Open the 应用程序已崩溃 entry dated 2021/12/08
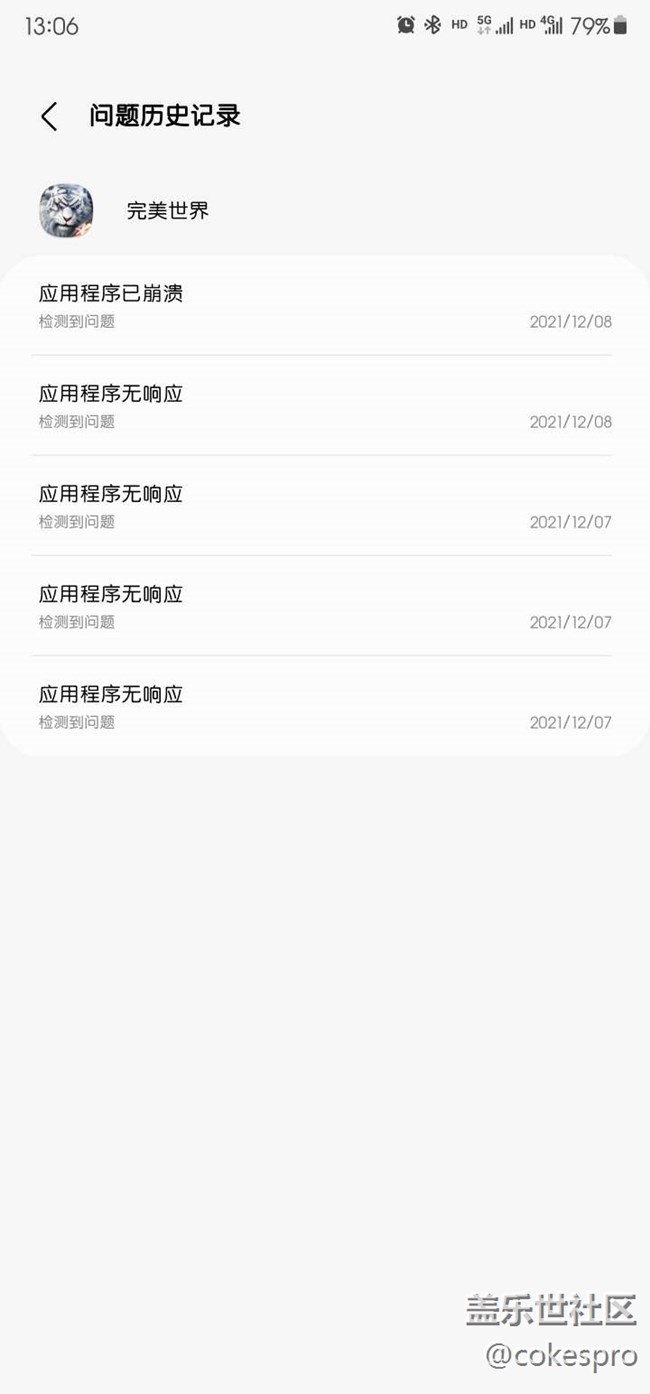Screen dimensions: 650x1394 click(x=325, y=306)
